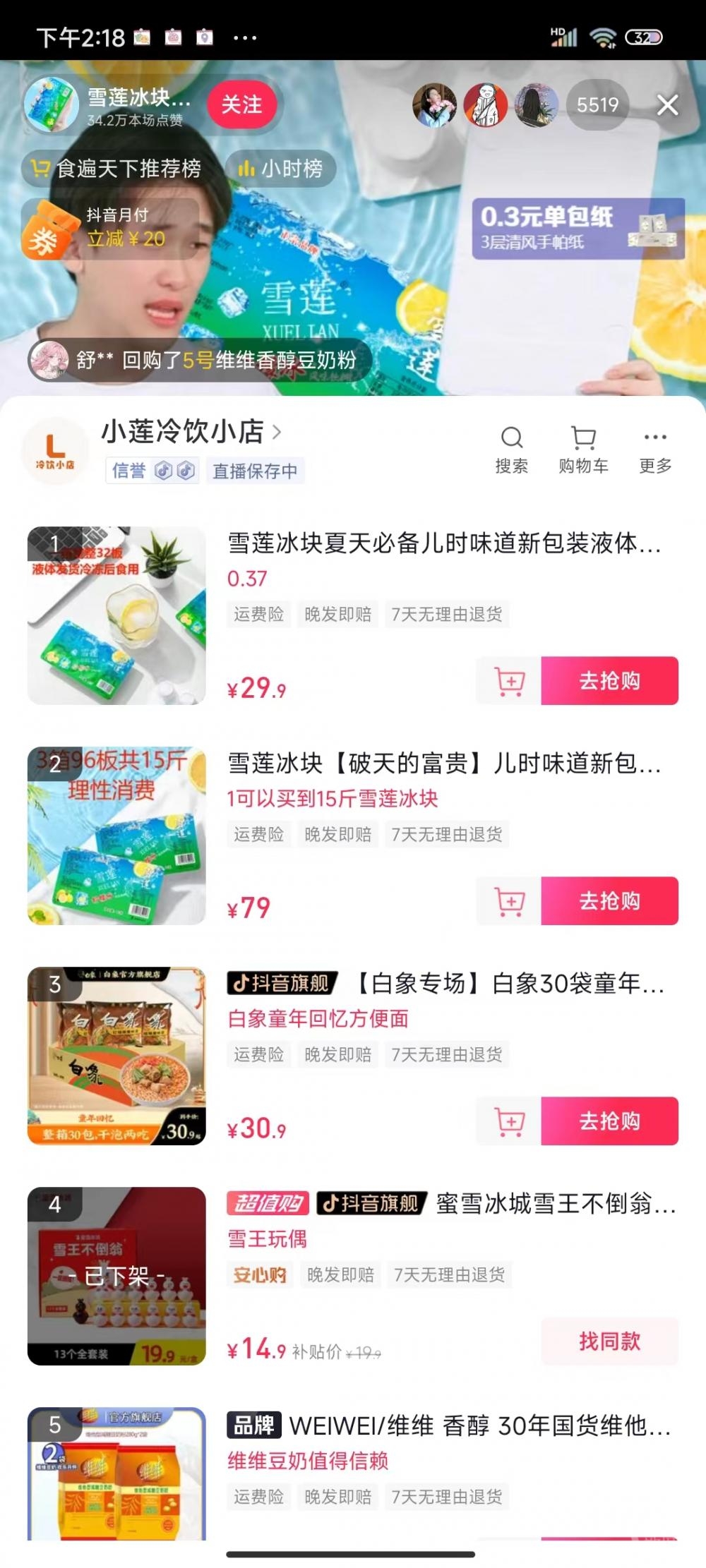
Task: Find similar items with 找同款
Action: tap(609, 1341)
